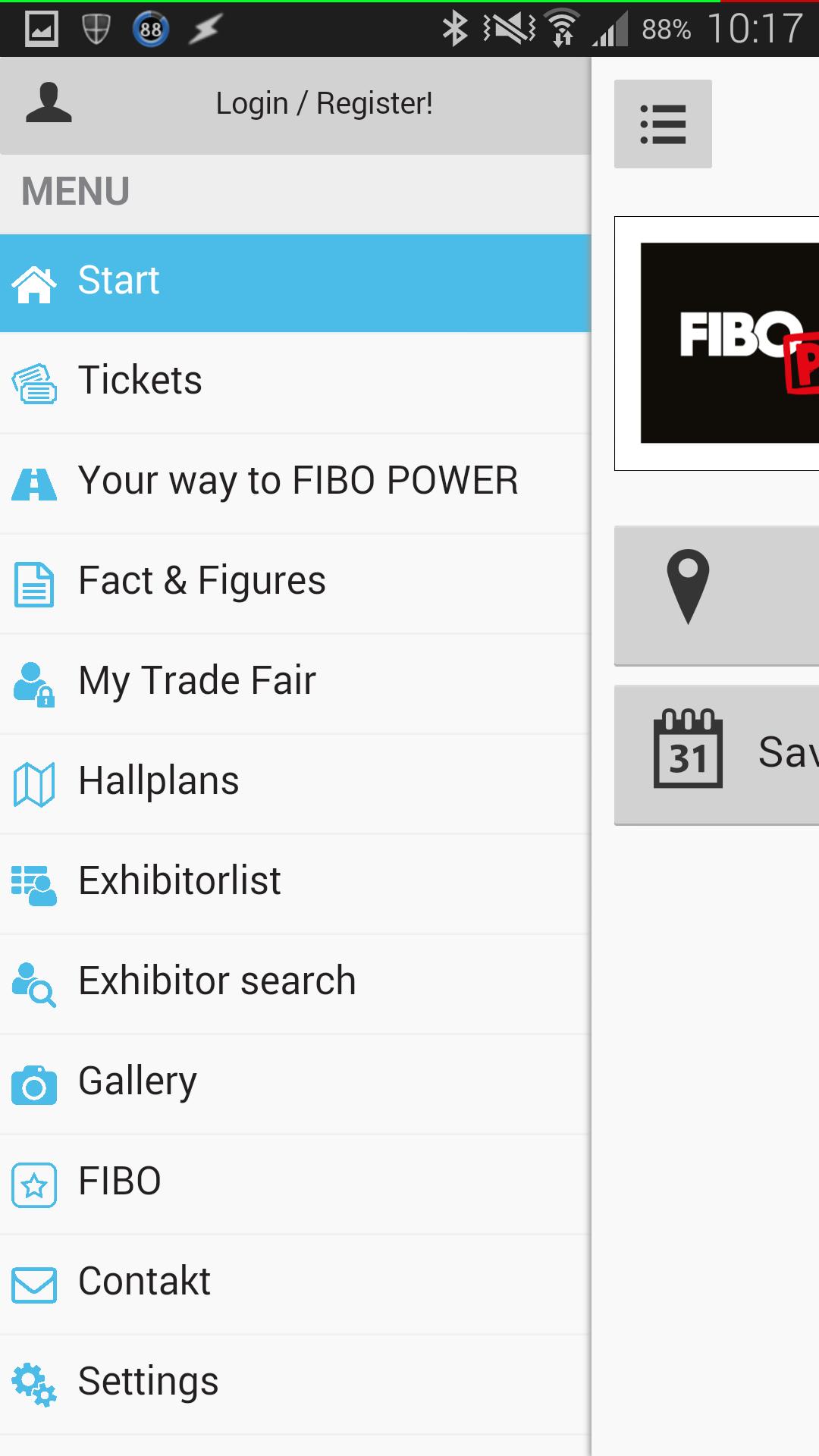Open Contakt
This screenshot has width=819, height=1456.
click(295, 1282)
